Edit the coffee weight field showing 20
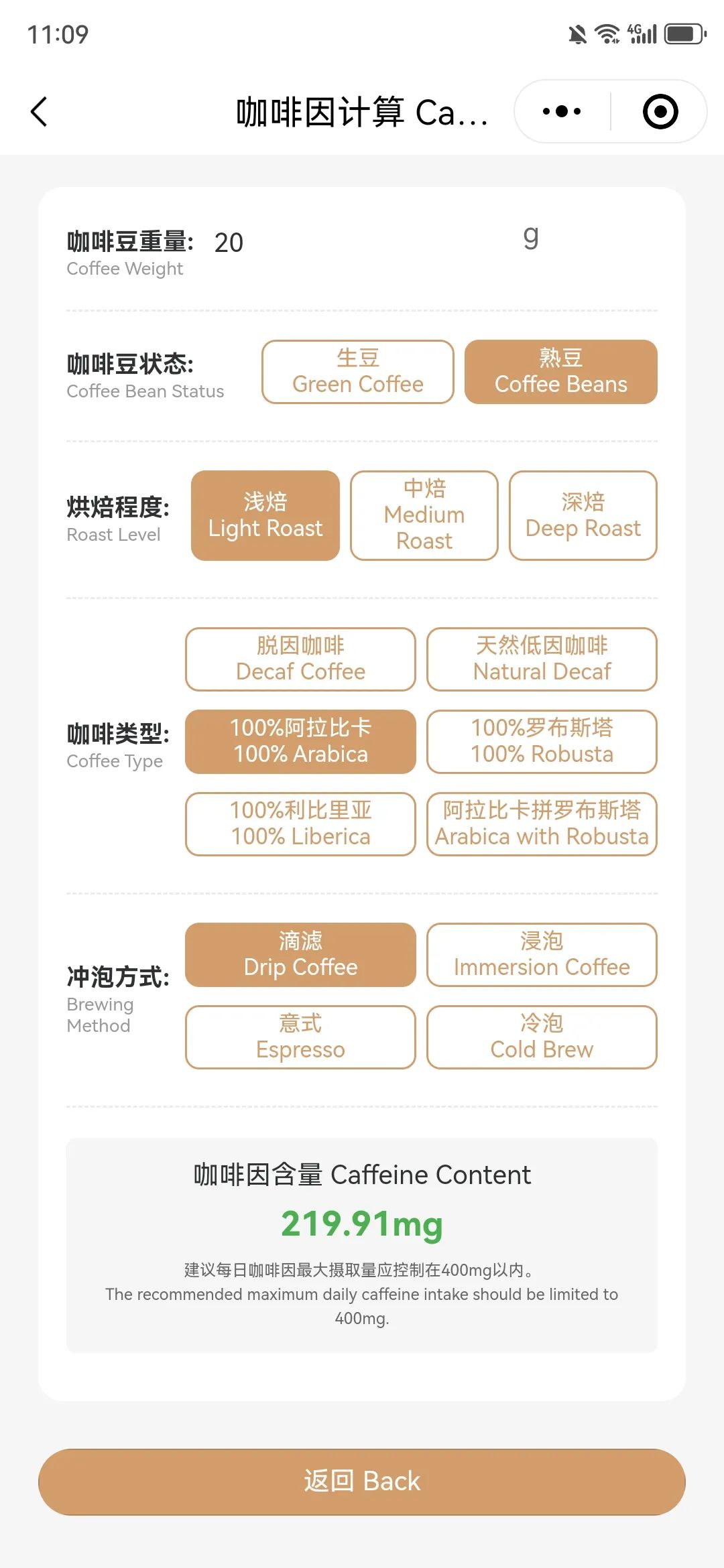The image size is (724, 1568). pyautogui.click(x=362, y=242)
